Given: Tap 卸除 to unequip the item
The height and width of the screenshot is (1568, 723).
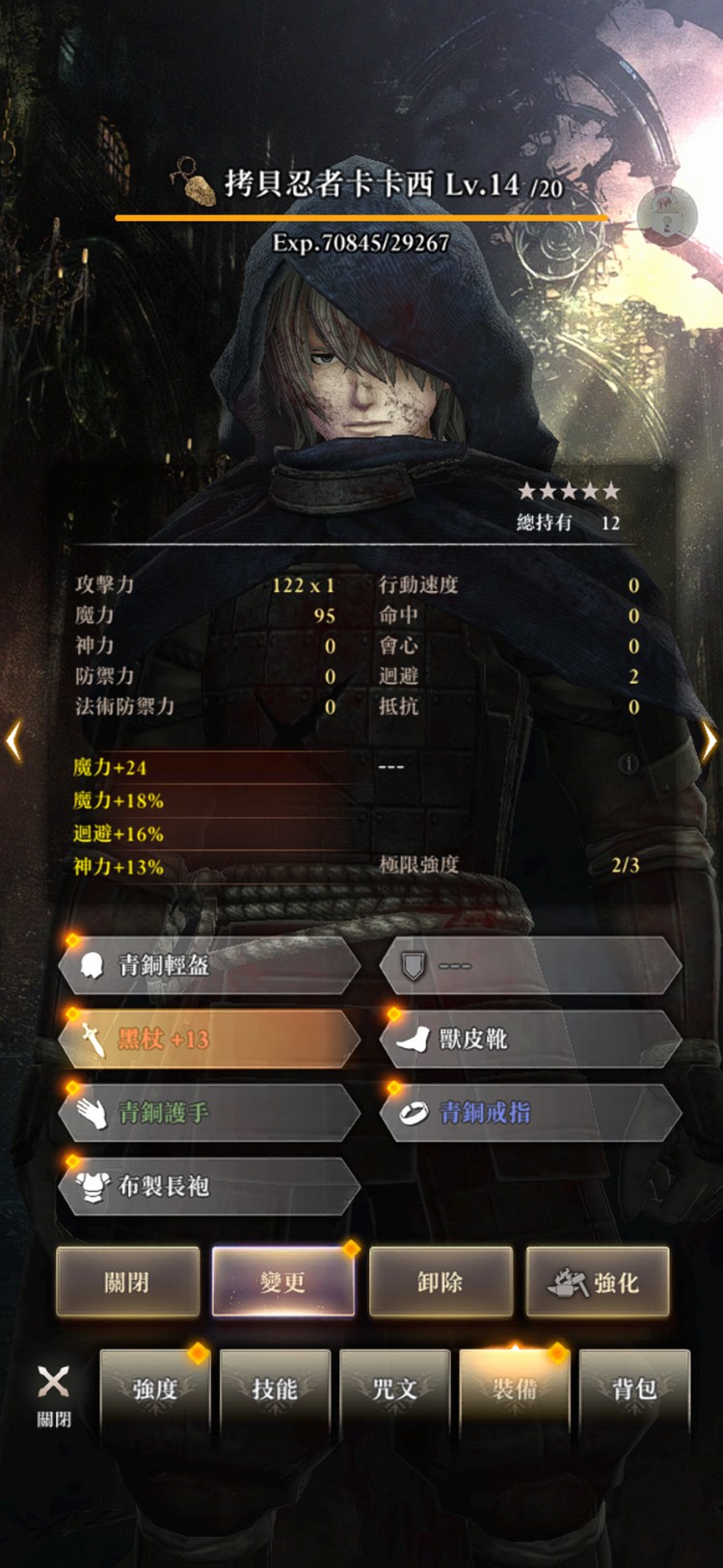Looking at the screenshot, I should point(441,1282).
